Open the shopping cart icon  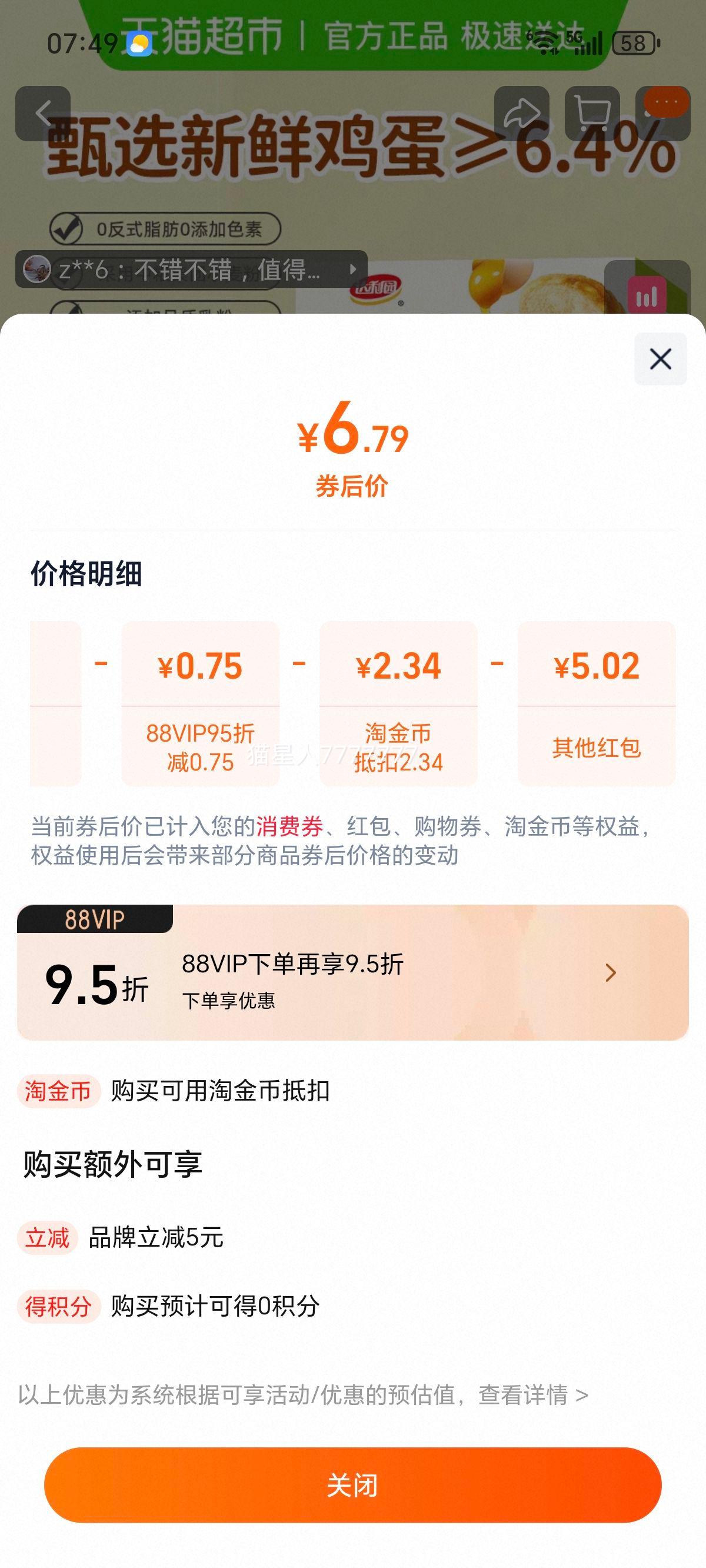594,111
